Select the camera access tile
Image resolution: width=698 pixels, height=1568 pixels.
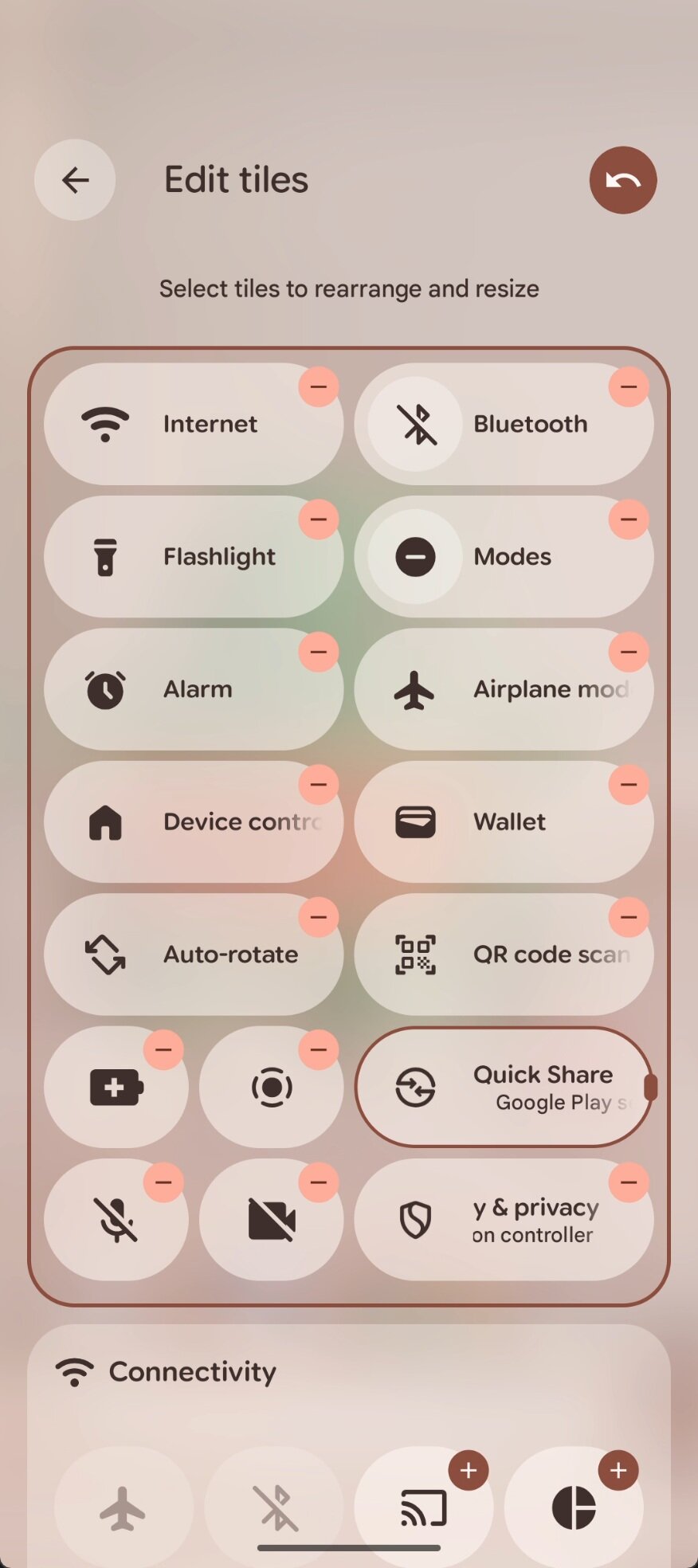[x=271, y=1221]
